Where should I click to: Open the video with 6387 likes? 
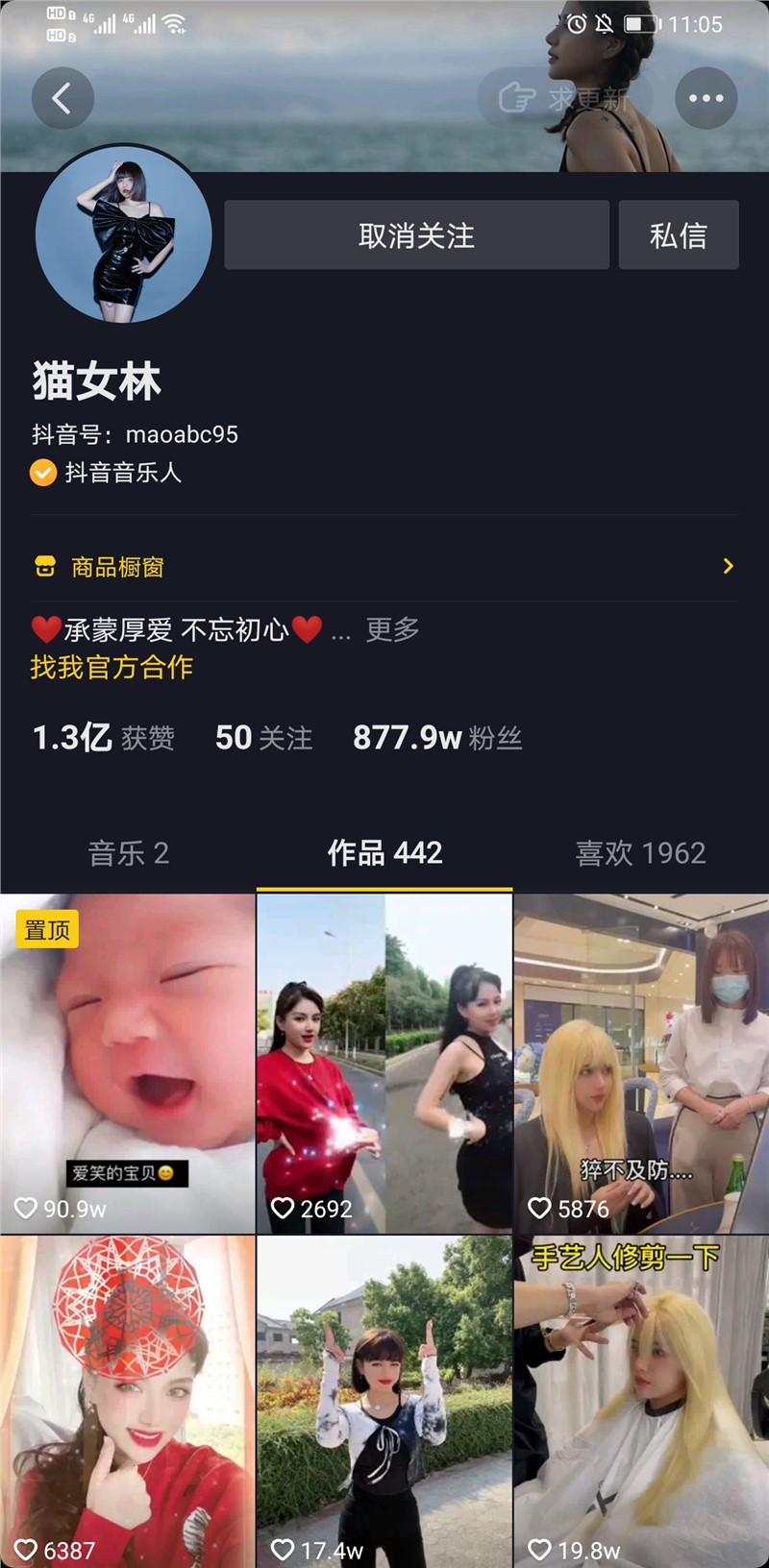coord(128,1403)
